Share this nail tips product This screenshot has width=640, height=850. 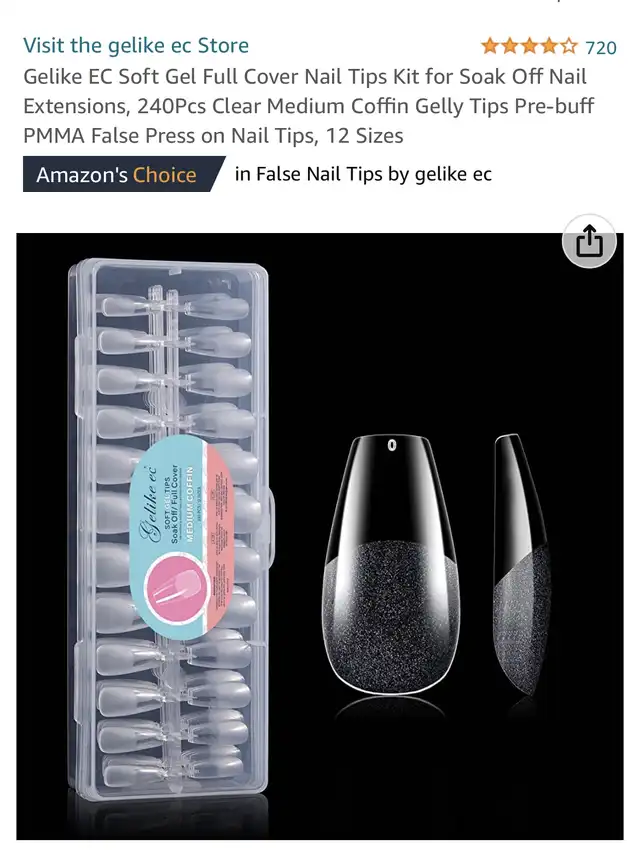point(589,243)
